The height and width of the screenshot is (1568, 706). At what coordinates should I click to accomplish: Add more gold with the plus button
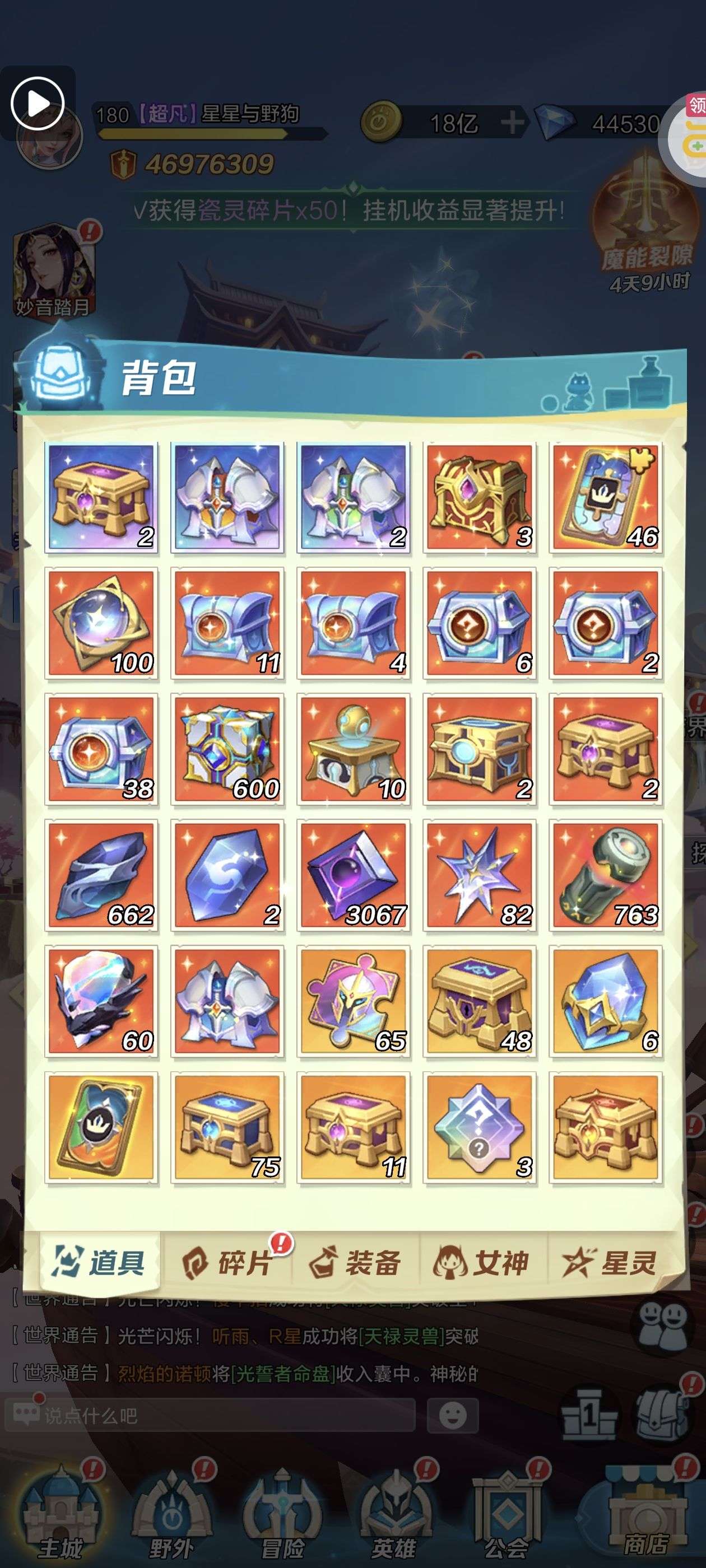click(x=512, y=122)
